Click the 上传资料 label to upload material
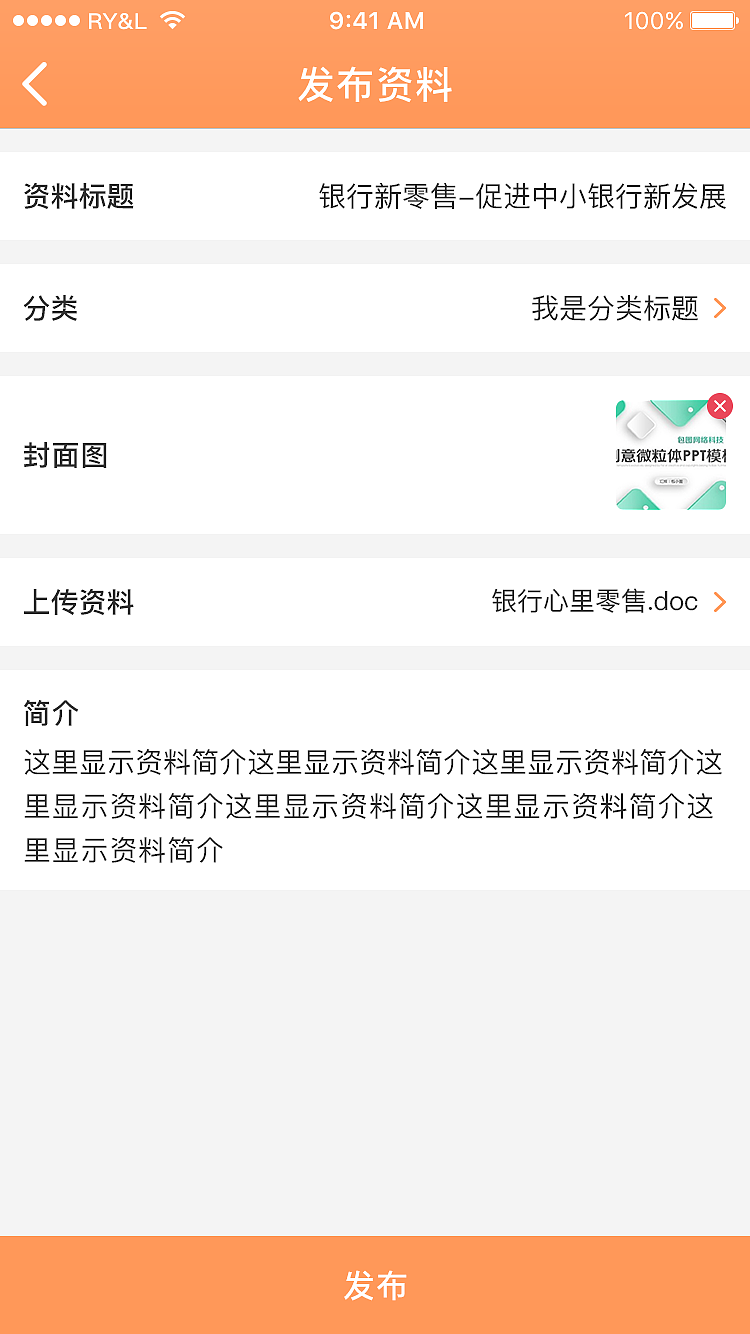 [79, 602]
